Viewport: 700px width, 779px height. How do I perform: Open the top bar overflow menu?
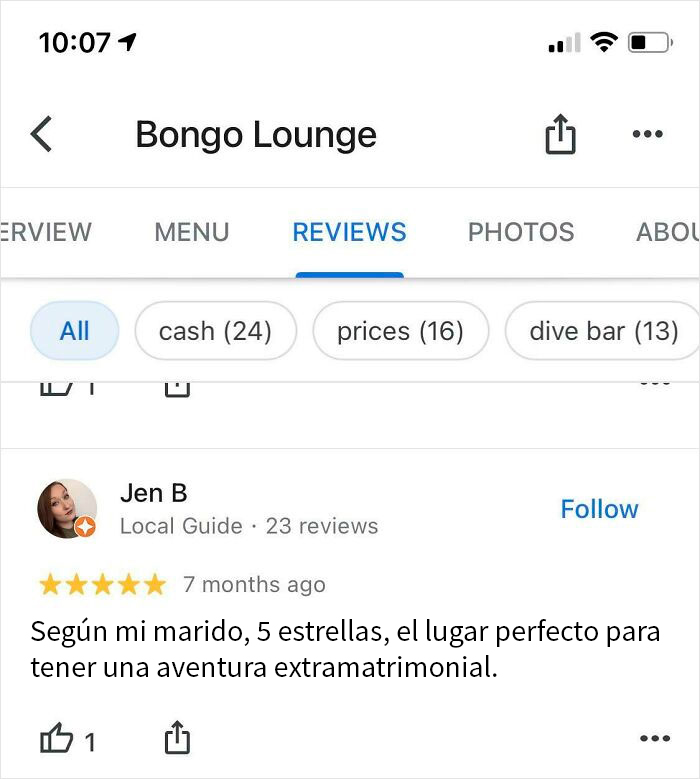point(647,134)
